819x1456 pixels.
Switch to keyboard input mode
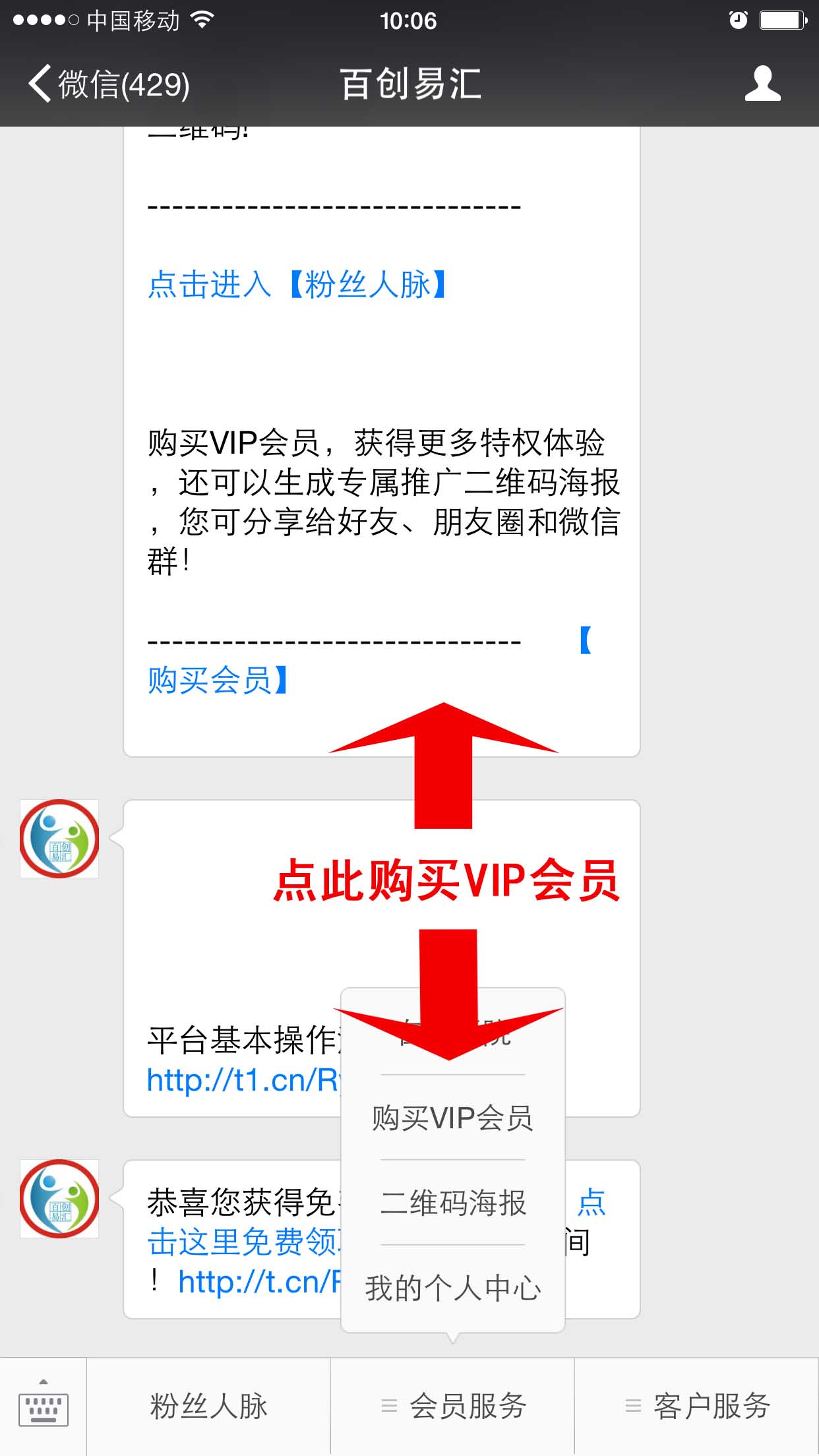click(x=44, y=1407)
